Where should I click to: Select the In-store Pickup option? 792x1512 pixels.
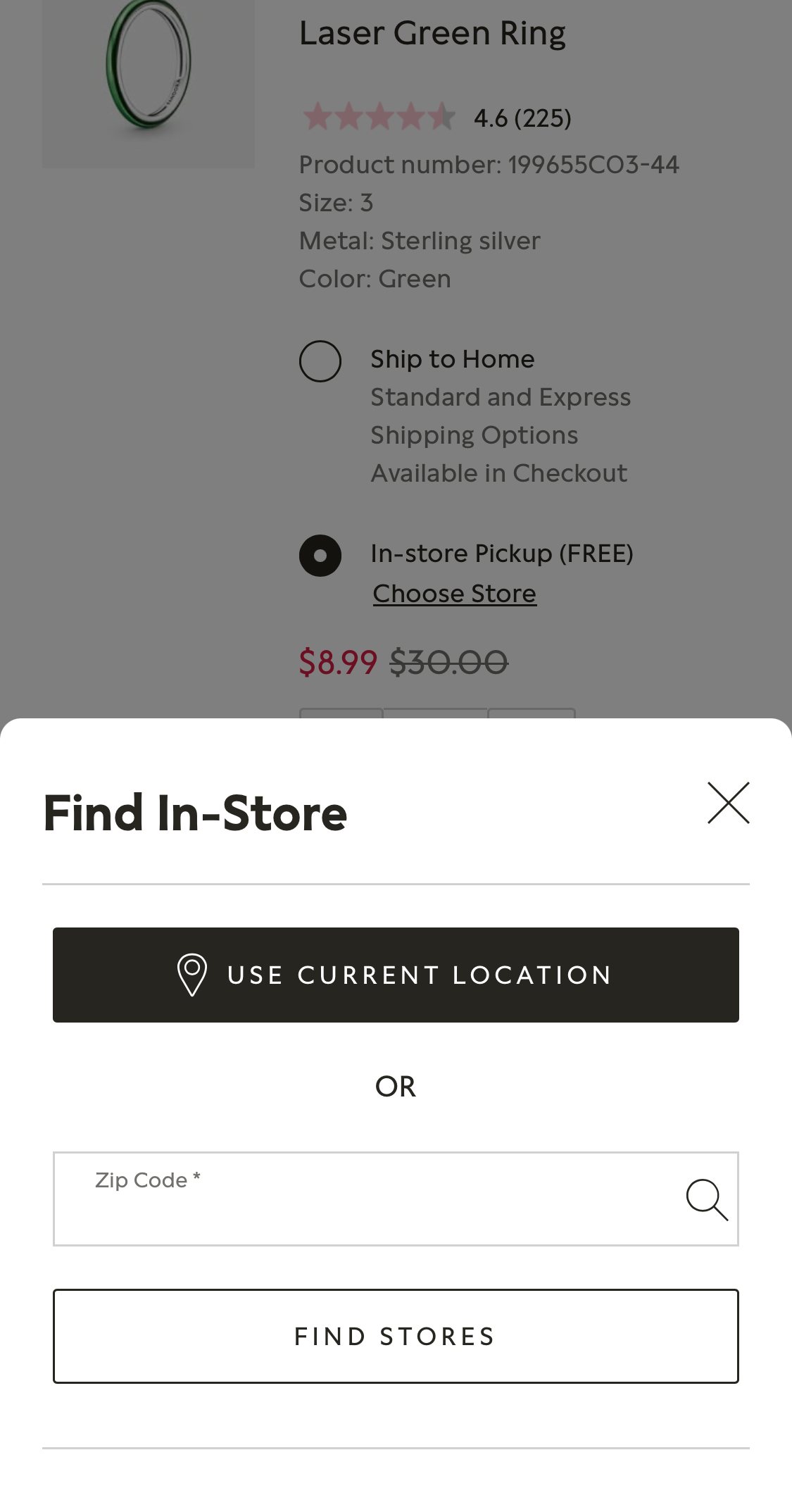(320, 556)
